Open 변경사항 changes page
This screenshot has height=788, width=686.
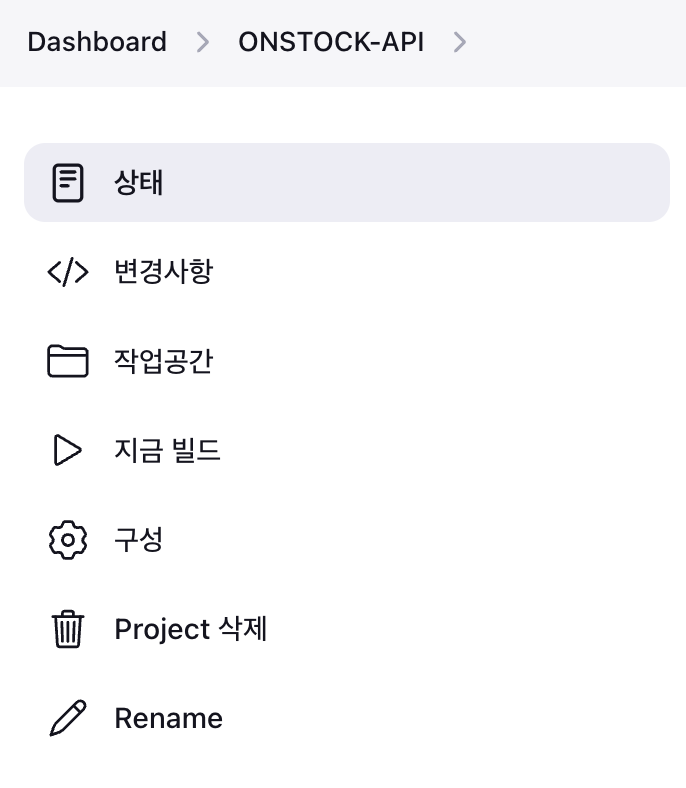click(347, 272)
